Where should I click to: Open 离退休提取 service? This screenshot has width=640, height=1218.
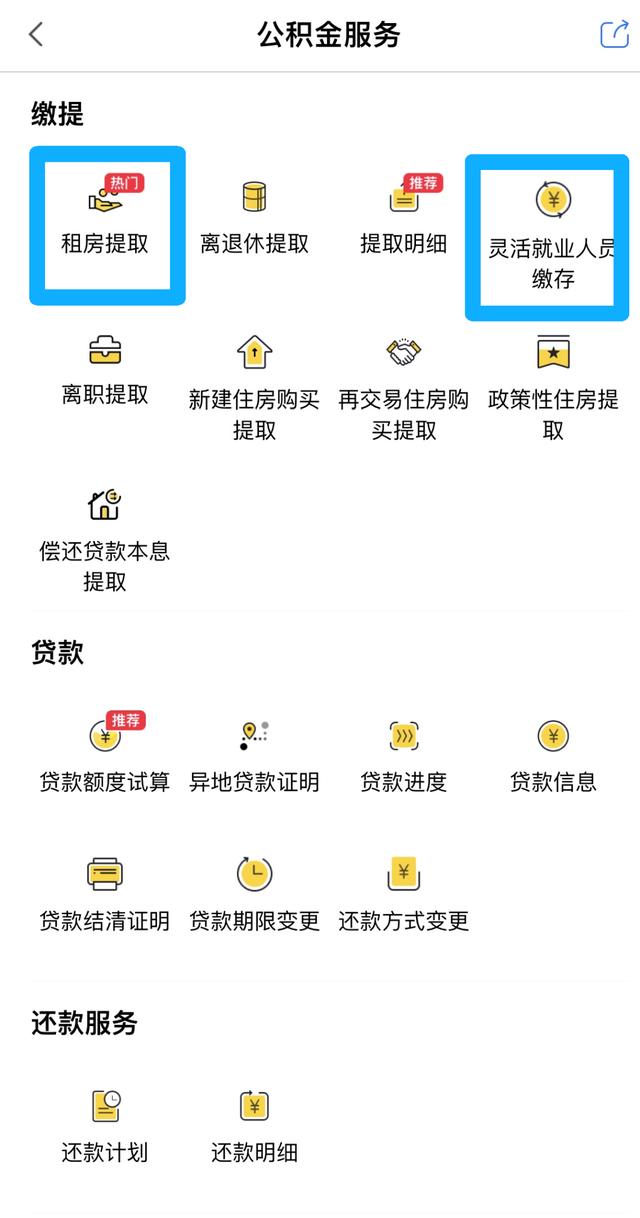[254, 220]
